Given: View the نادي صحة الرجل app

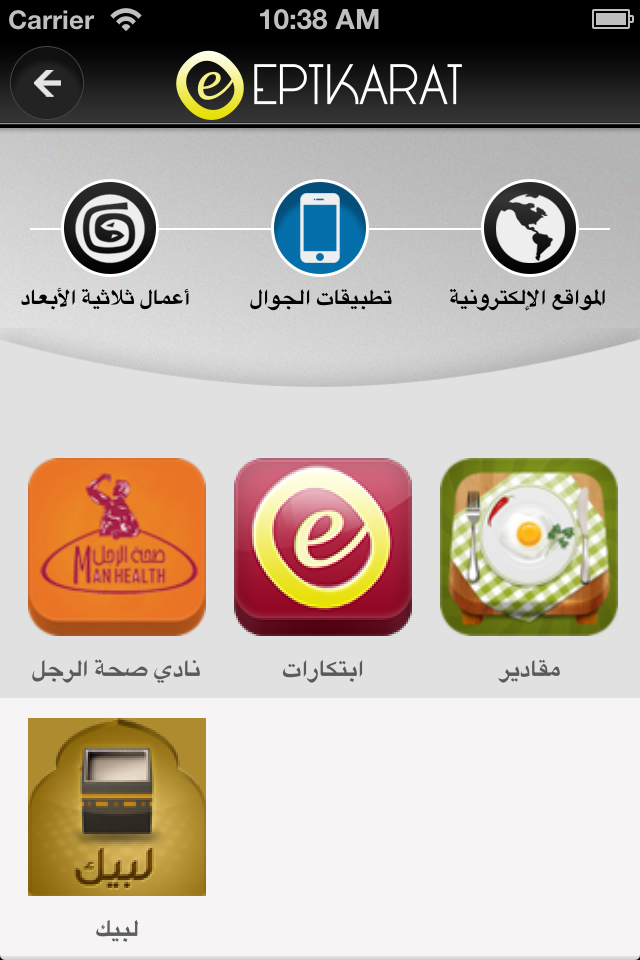Looking at the screenshot, I should (x=117, y=547).
